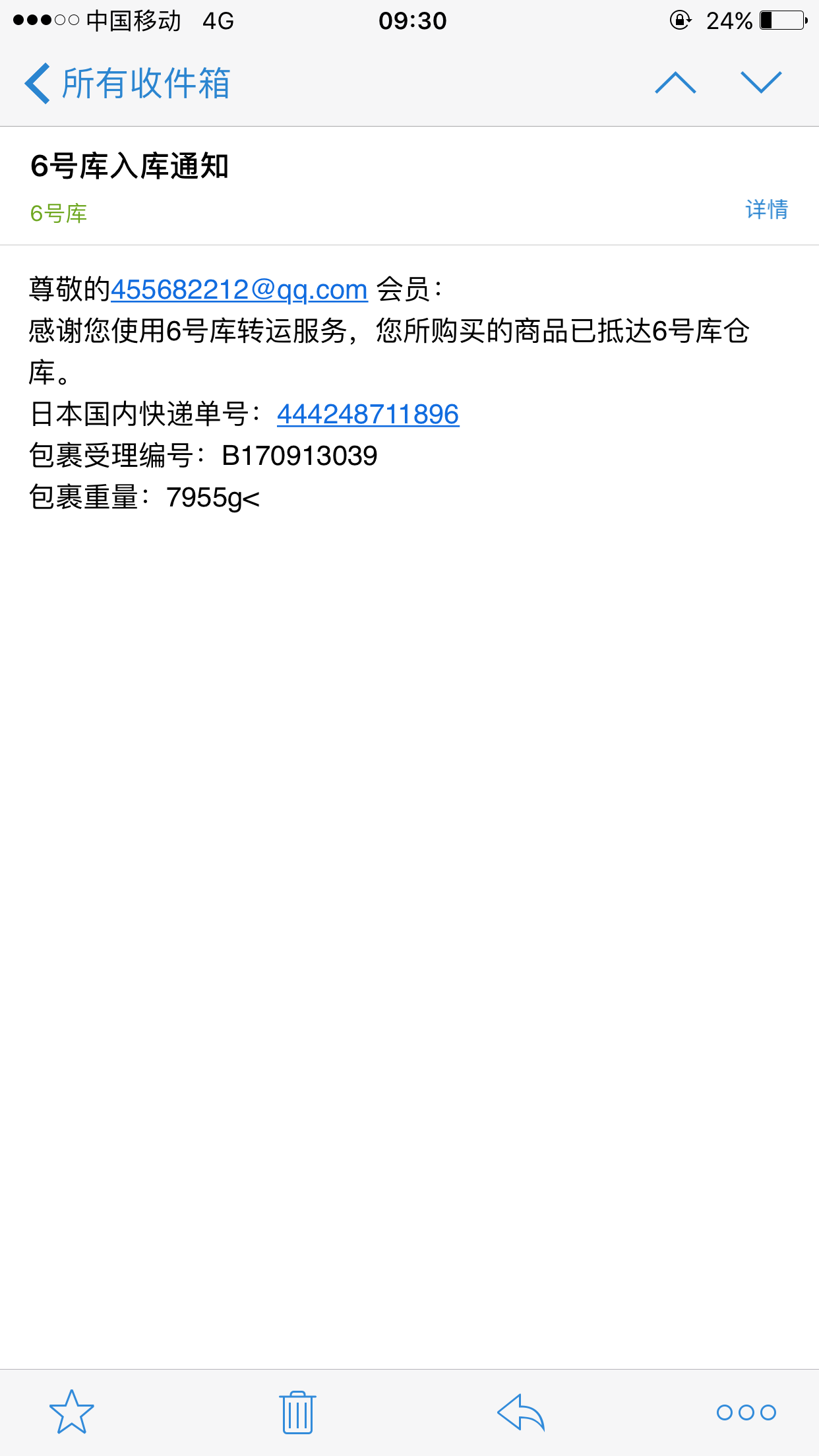Open the more options menu
819x1456 pixels.
coord(746,1412)
